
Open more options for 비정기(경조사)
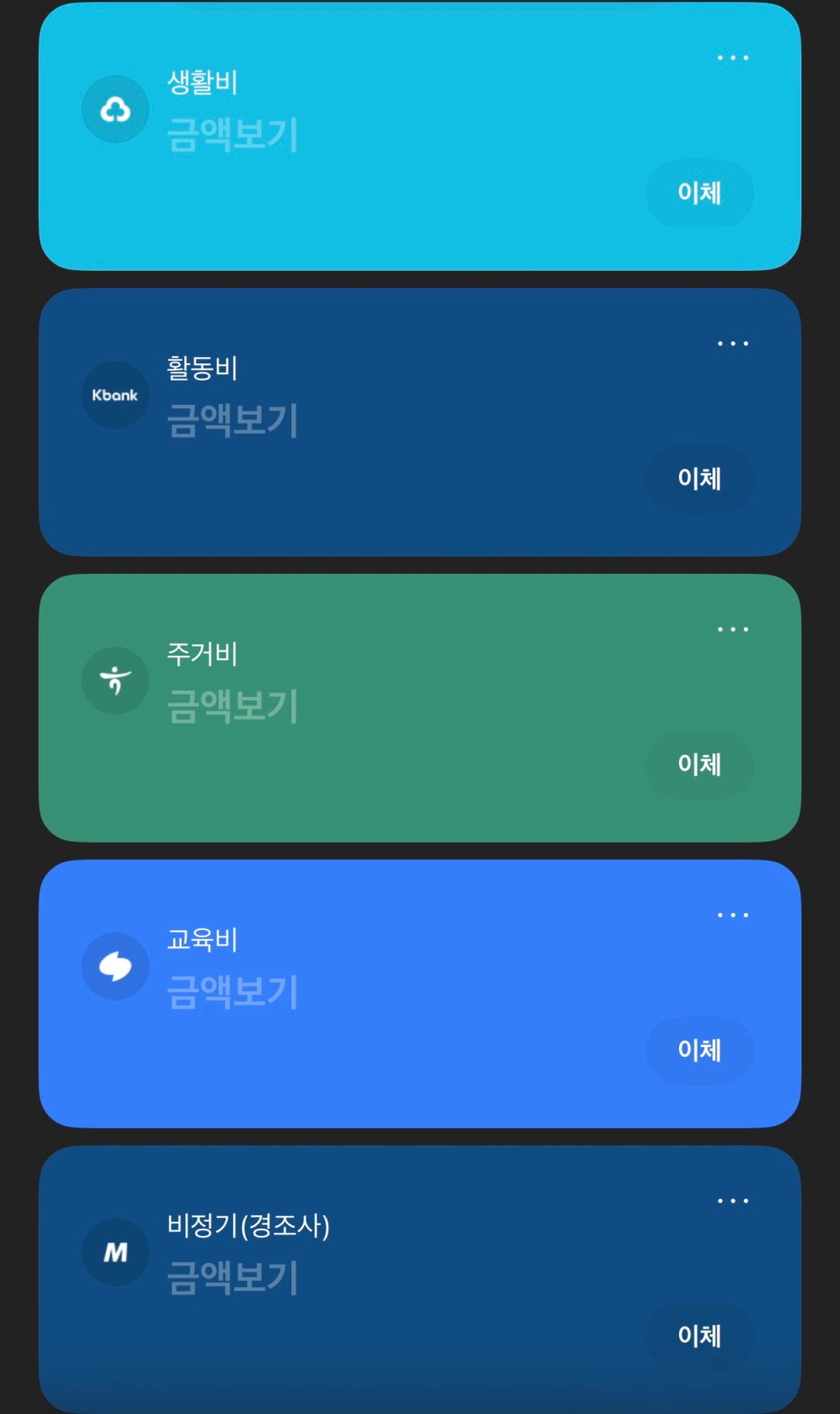(733, 1201)
